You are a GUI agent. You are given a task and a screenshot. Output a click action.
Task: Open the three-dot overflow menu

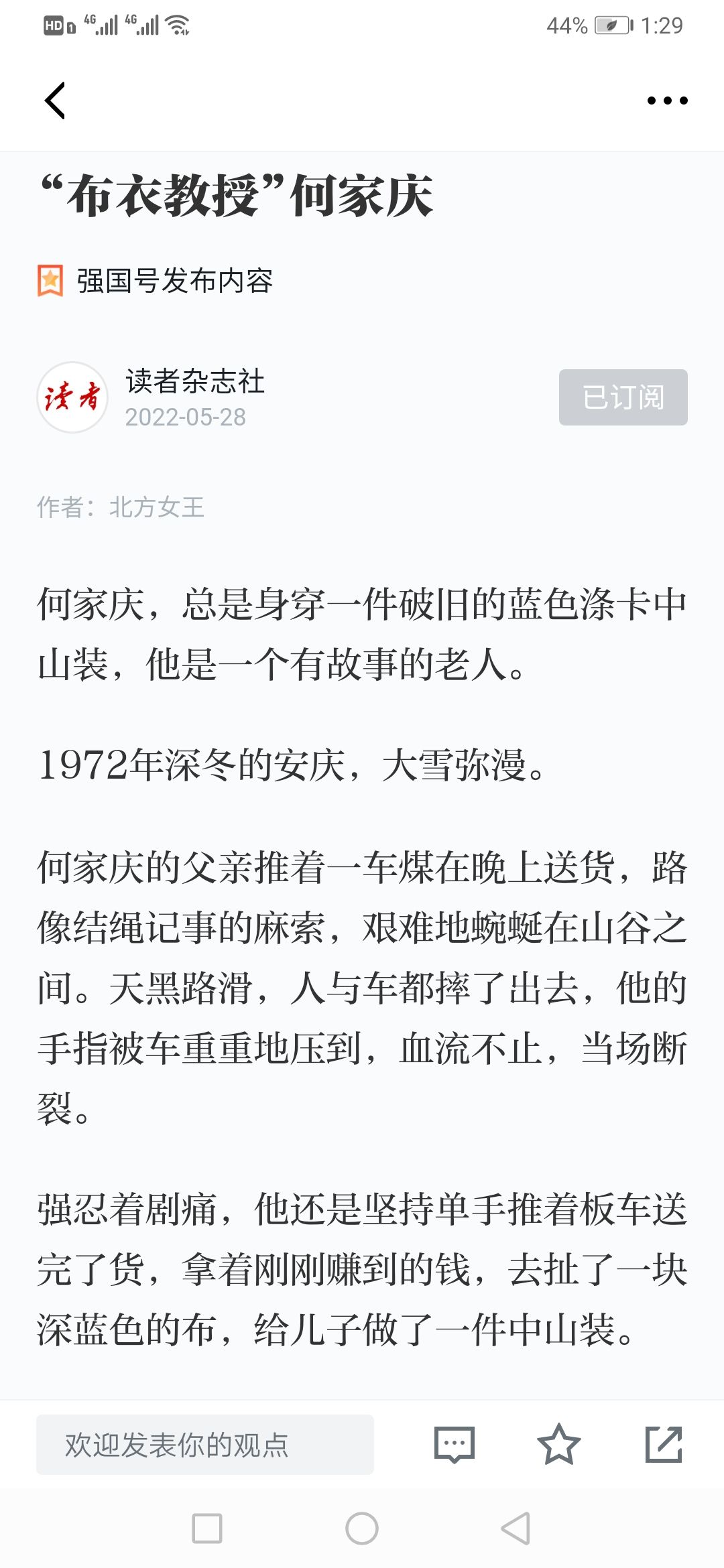tap(667, 101)
